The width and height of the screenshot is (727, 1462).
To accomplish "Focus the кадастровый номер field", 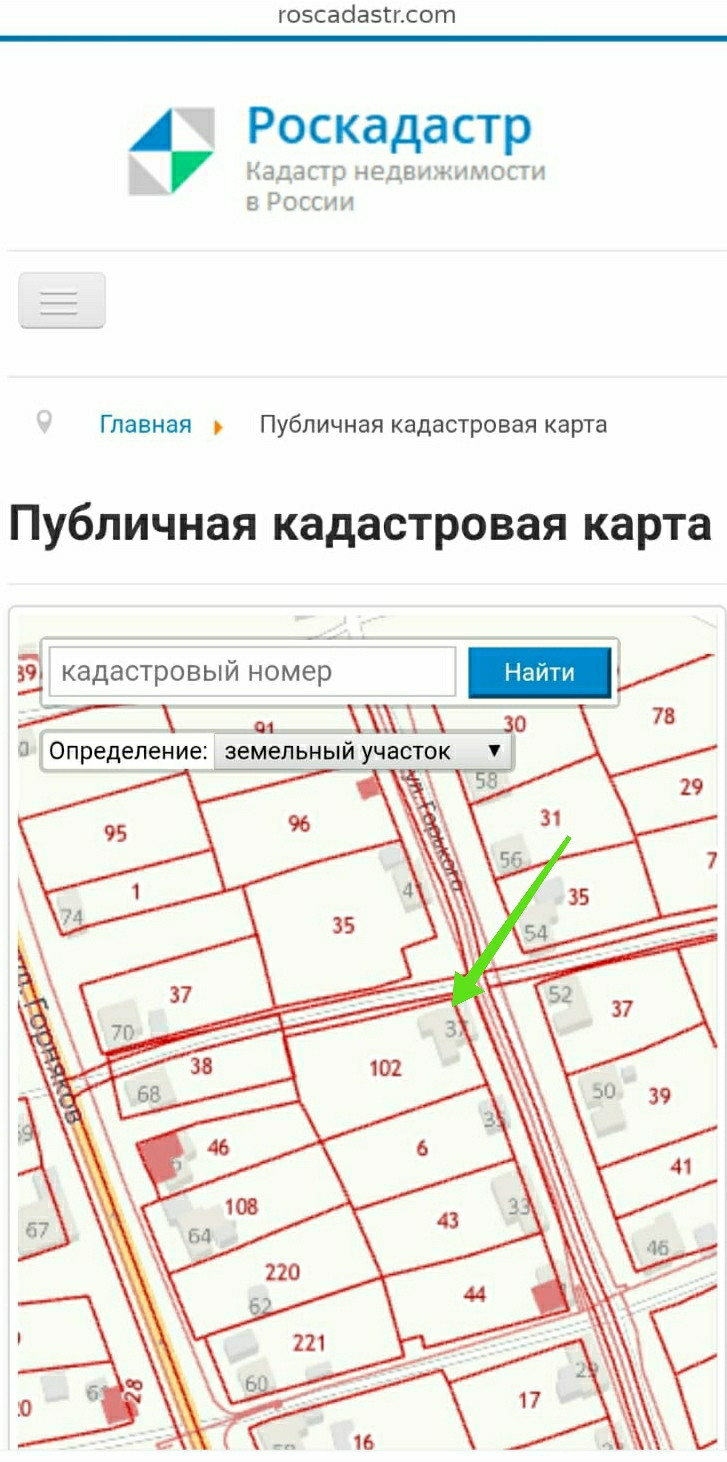I will click(253, 671).
